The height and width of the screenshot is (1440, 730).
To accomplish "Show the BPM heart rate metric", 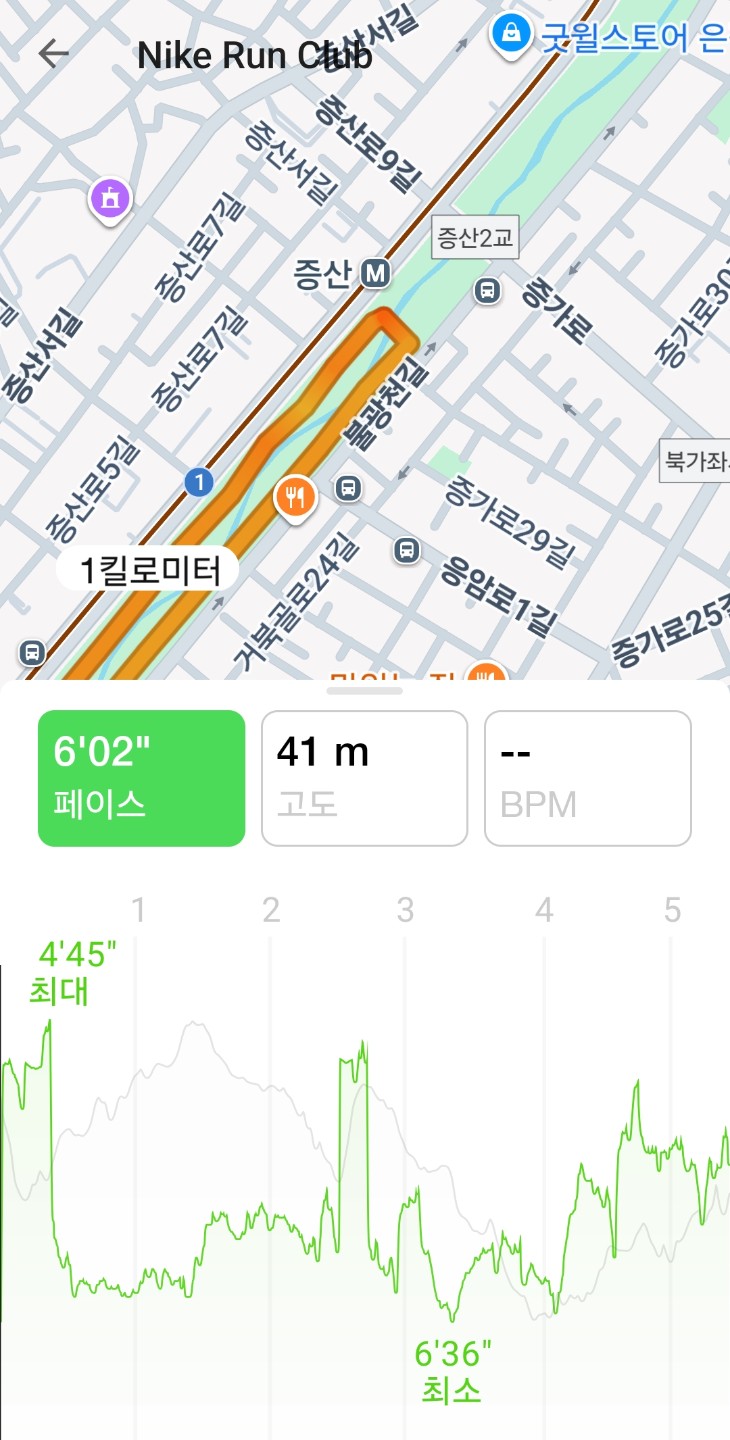I will click(x=587, y=778).
